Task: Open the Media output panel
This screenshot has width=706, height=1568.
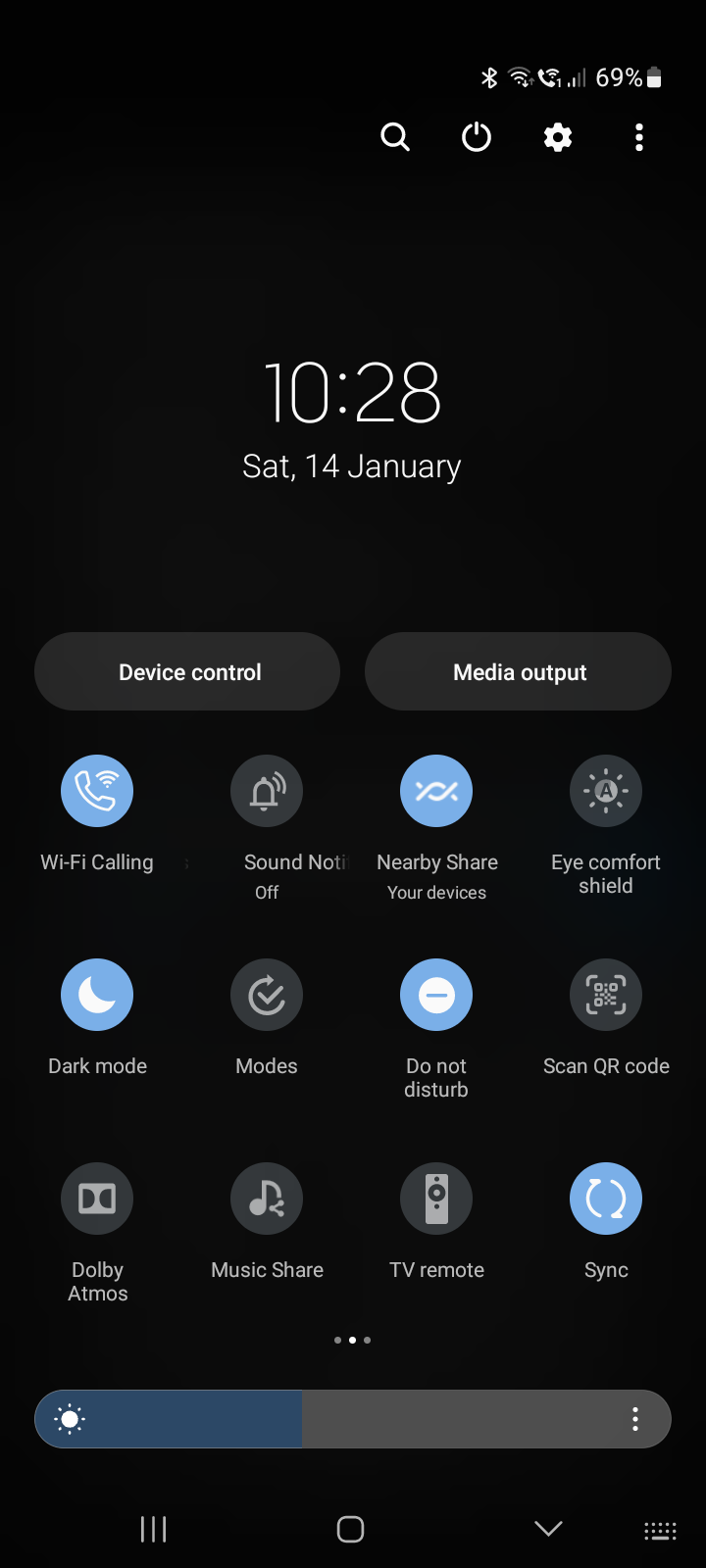Action: tap(519, 671)
